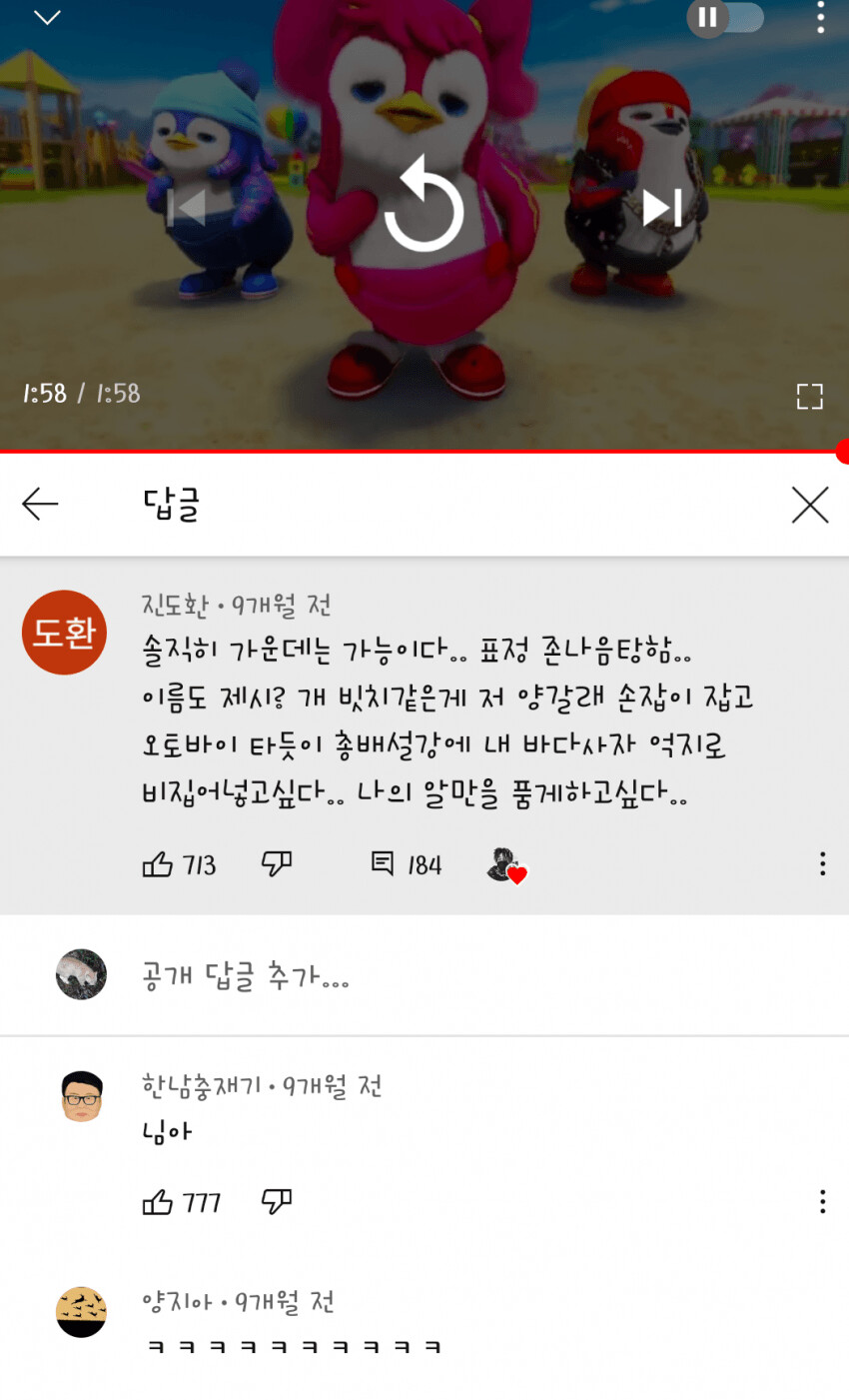
Task: Open the video player overflow menu
Action: point(821,17)
